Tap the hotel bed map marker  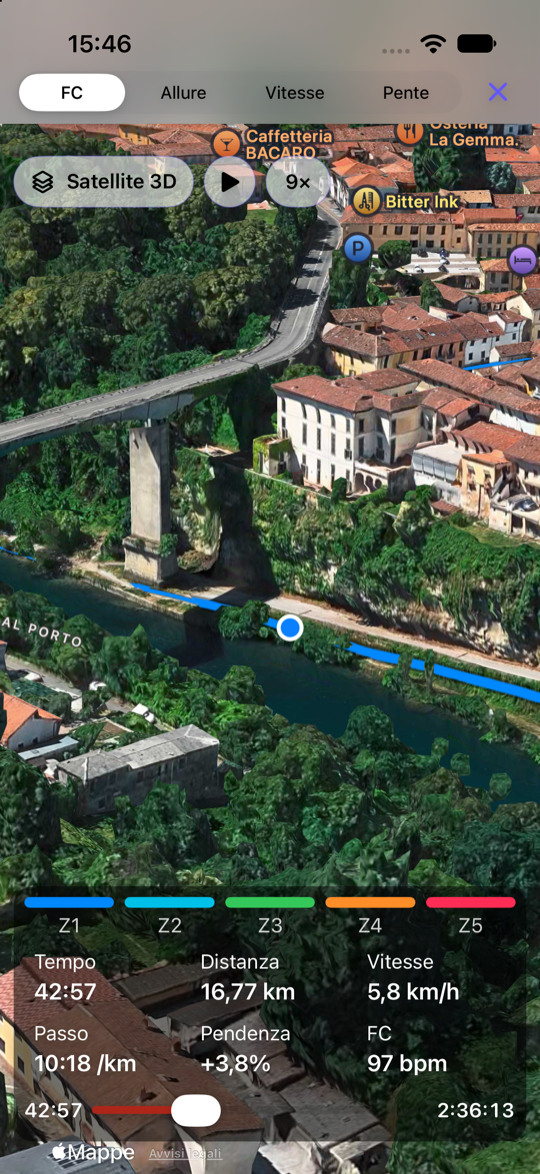click(x=523, y=261)
